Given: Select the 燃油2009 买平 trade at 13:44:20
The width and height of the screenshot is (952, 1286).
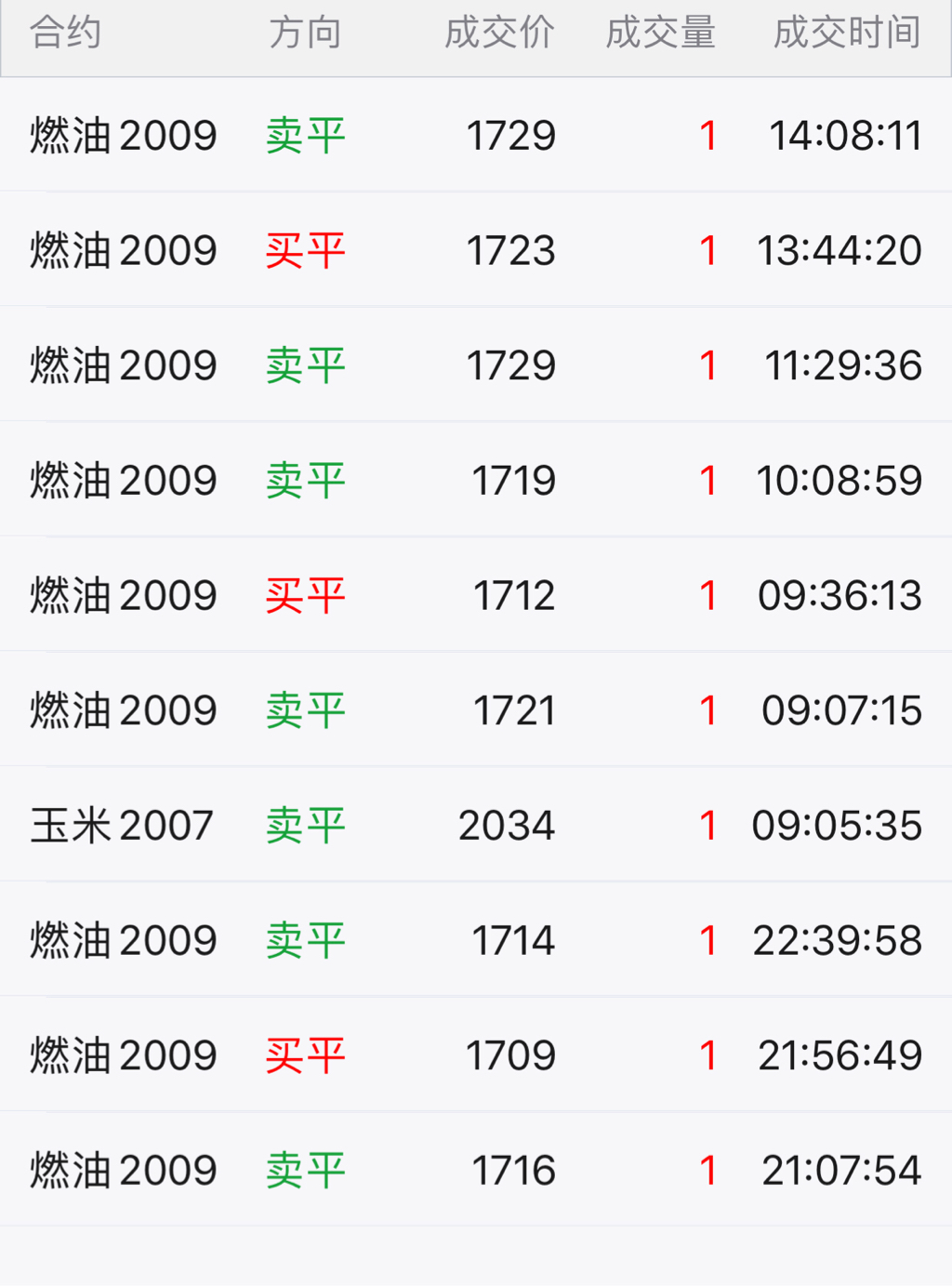Looking at the screenshot, I should (476, 250).
